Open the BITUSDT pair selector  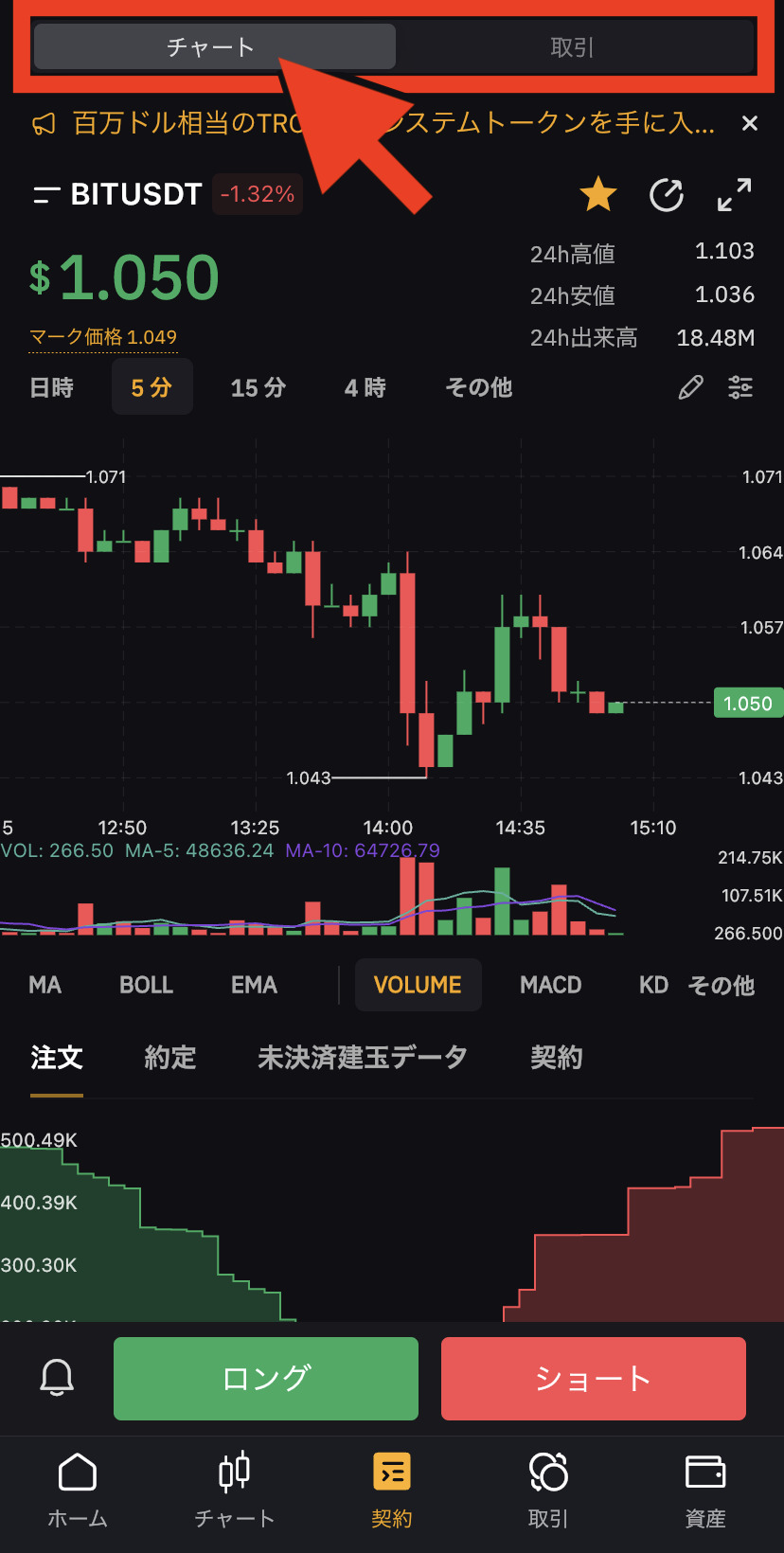[117, 194]
